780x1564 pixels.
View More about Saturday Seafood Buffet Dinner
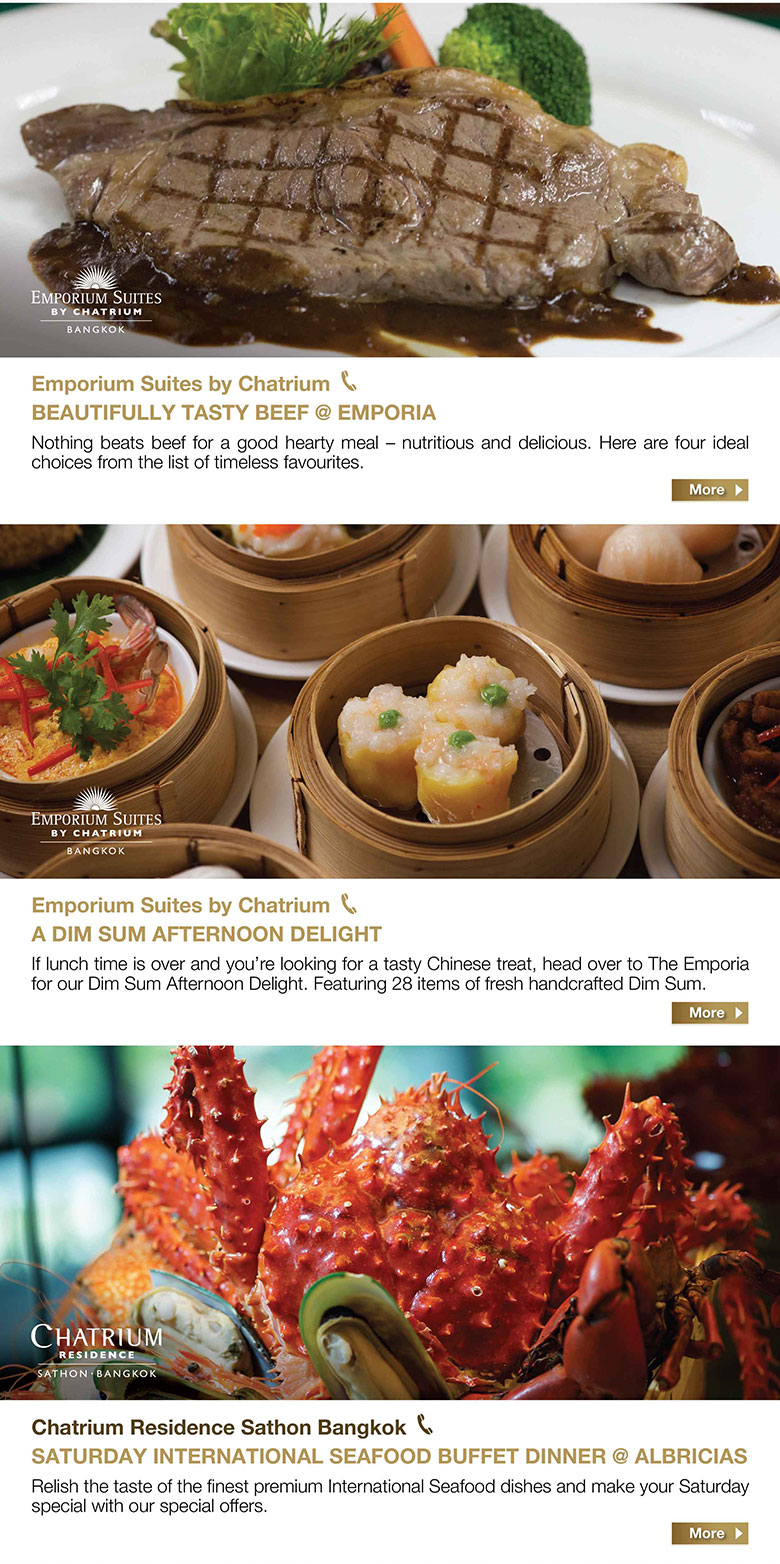710,1533
